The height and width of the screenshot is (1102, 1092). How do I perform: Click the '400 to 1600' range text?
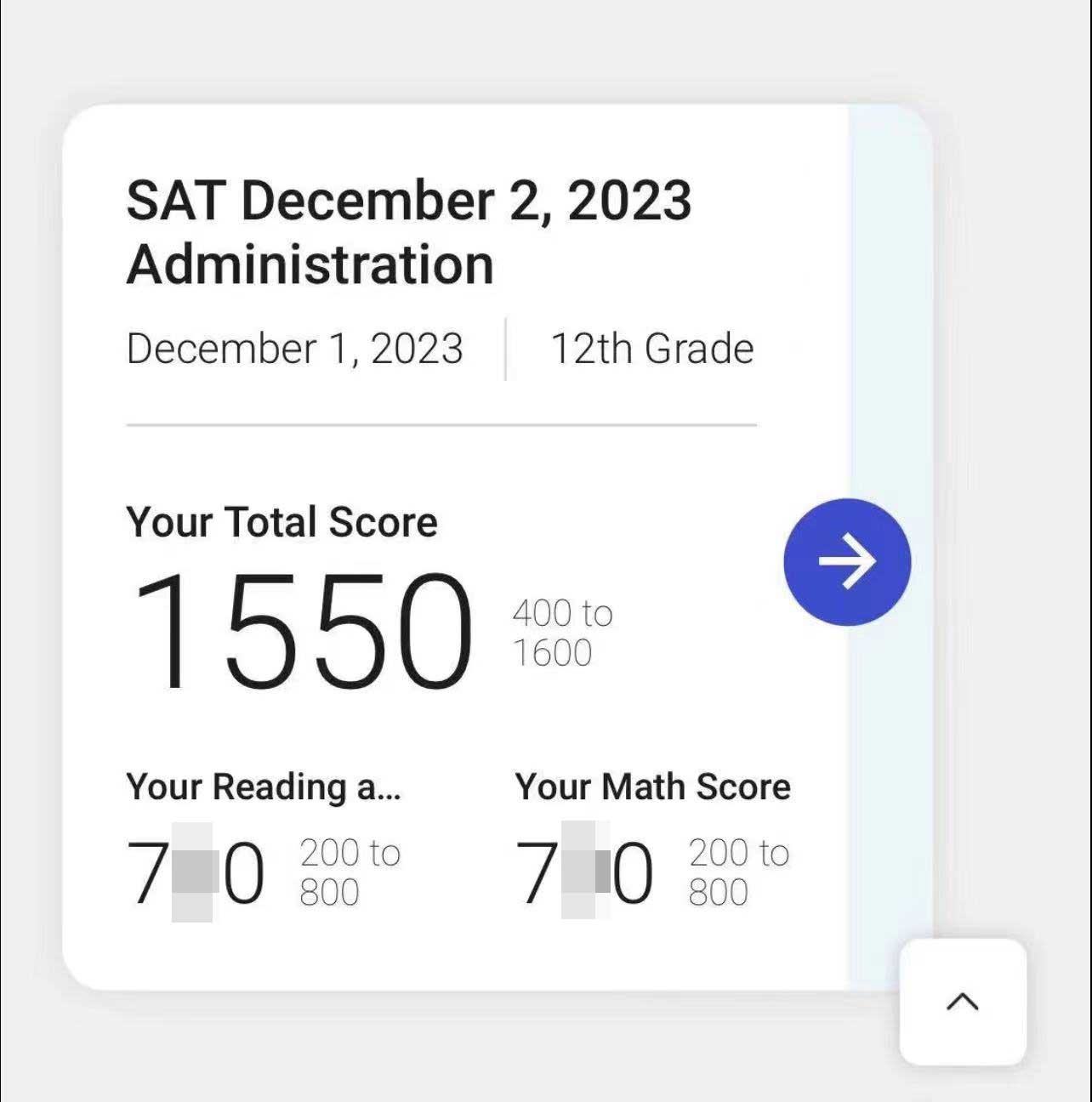pos(562,632)
